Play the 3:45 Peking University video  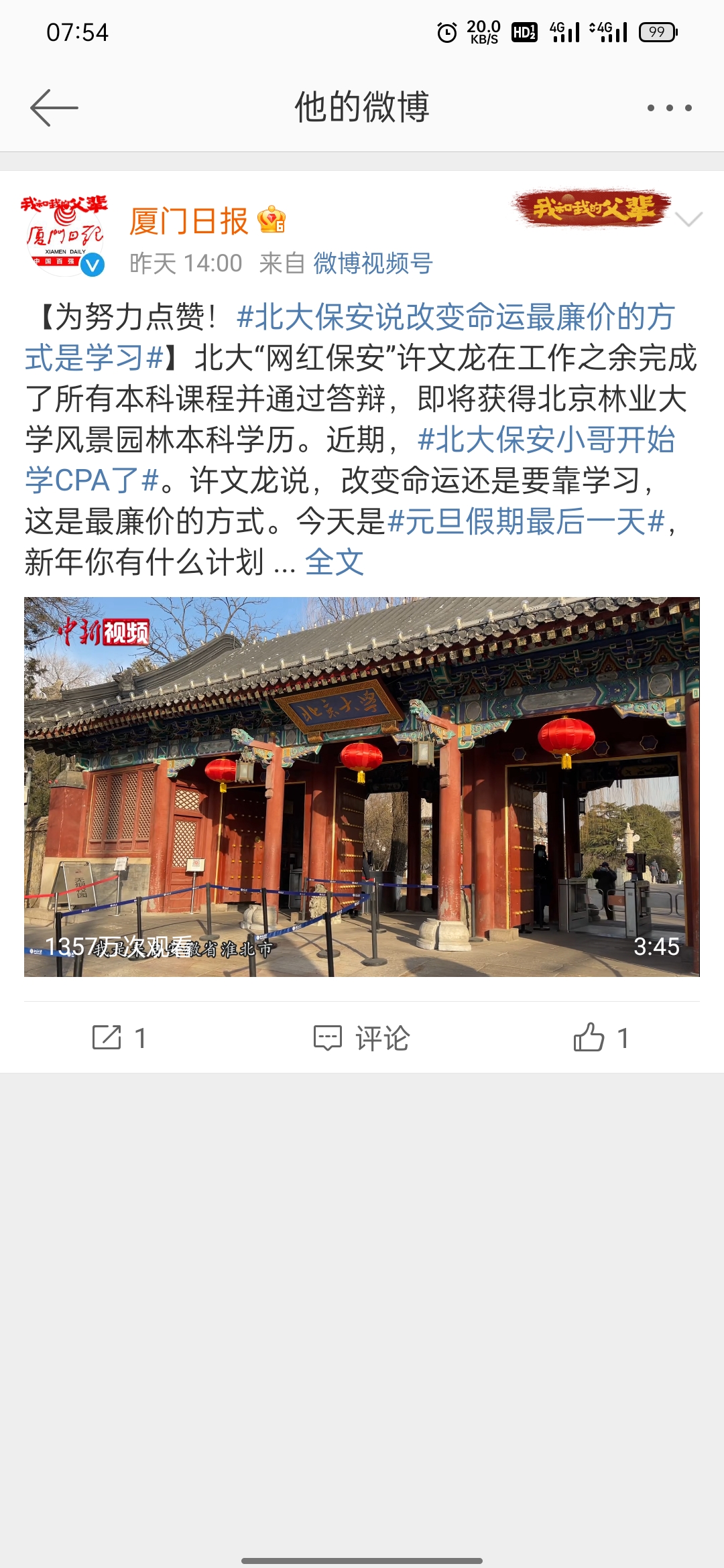point(362,786)
